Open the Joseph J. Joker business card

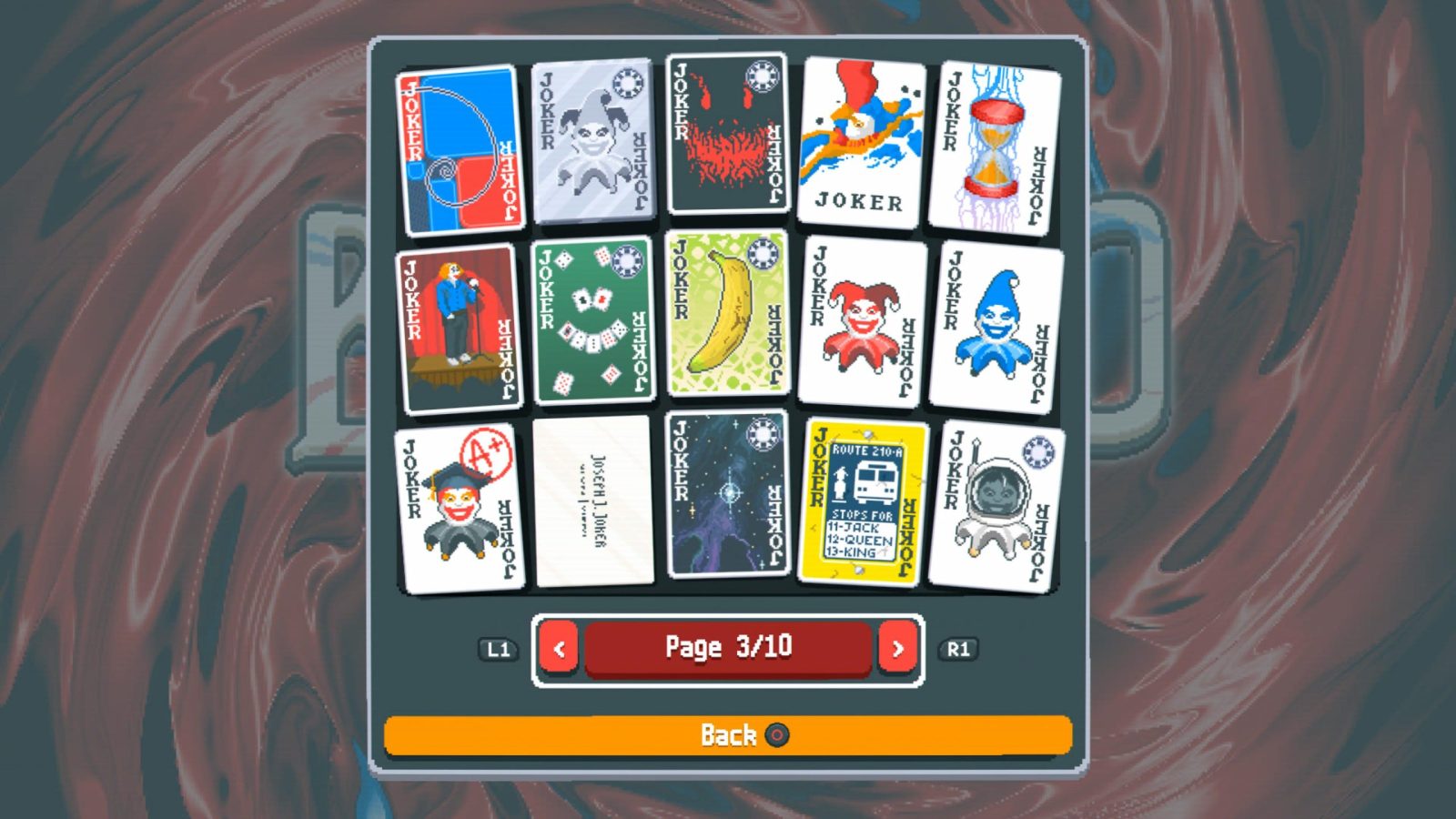point(593,502)
